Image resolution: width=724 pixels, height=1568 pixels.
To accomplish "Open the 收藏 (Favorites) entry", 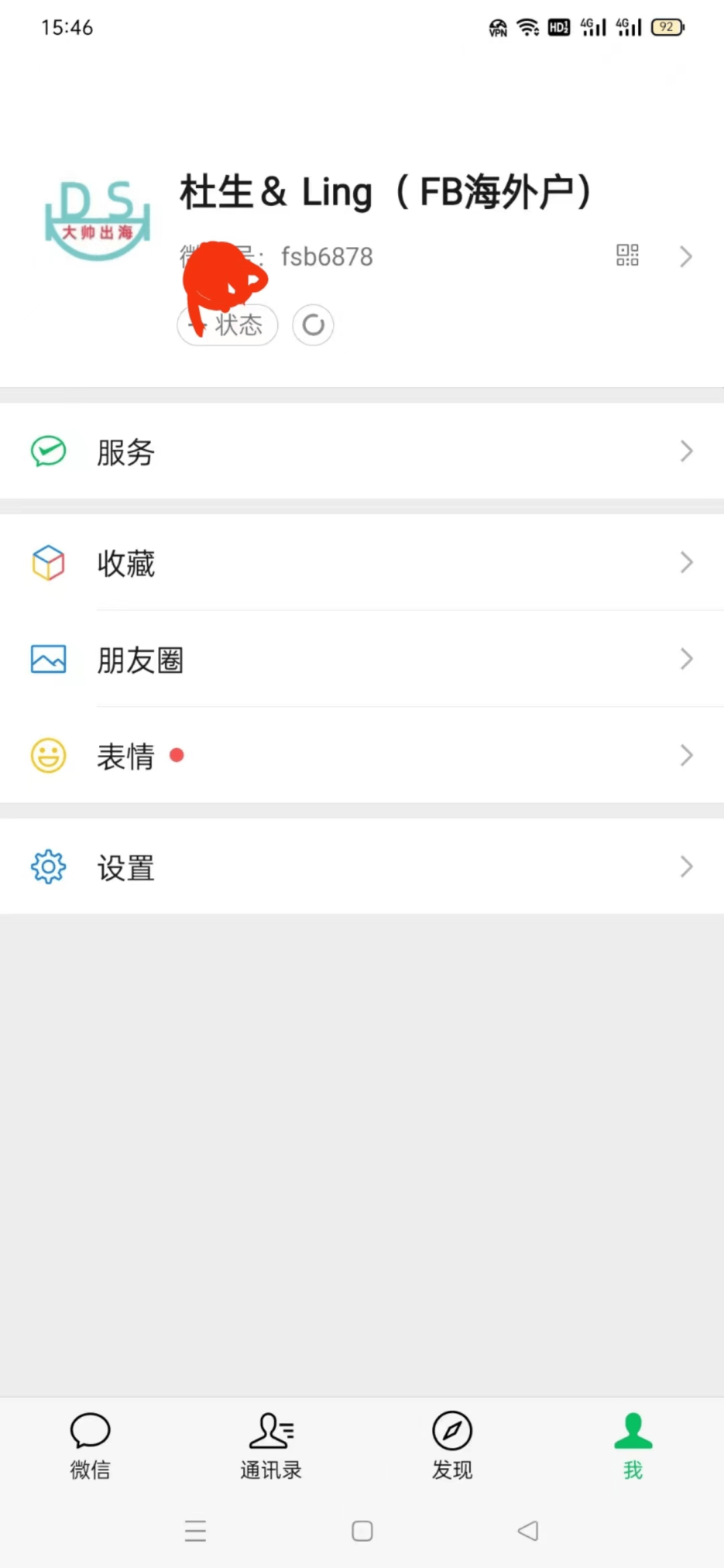I will click(x=127, y=564).
